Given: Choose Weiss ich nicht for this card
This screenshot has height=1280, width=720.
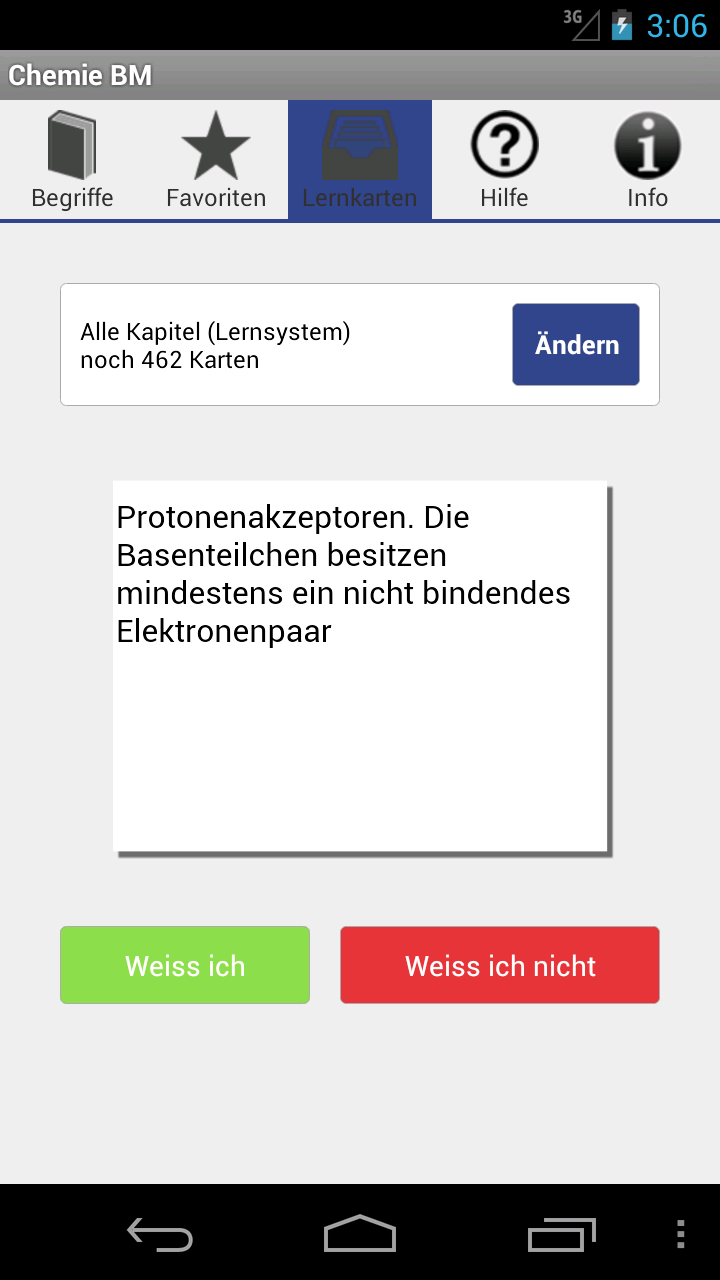Looking at the screenshot, I should pyautogui.click(x=500, y=965).
